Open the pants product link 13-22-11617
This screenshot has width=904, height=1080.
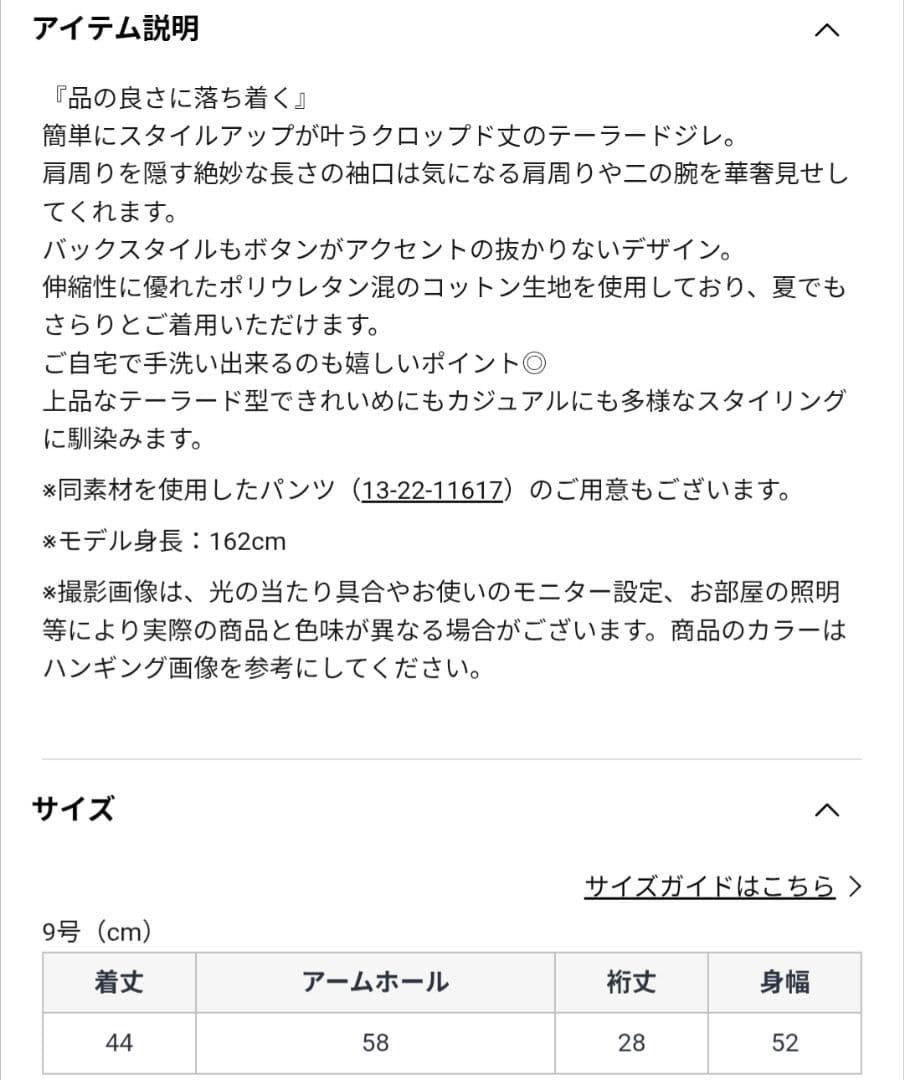[x=432, y=491]
